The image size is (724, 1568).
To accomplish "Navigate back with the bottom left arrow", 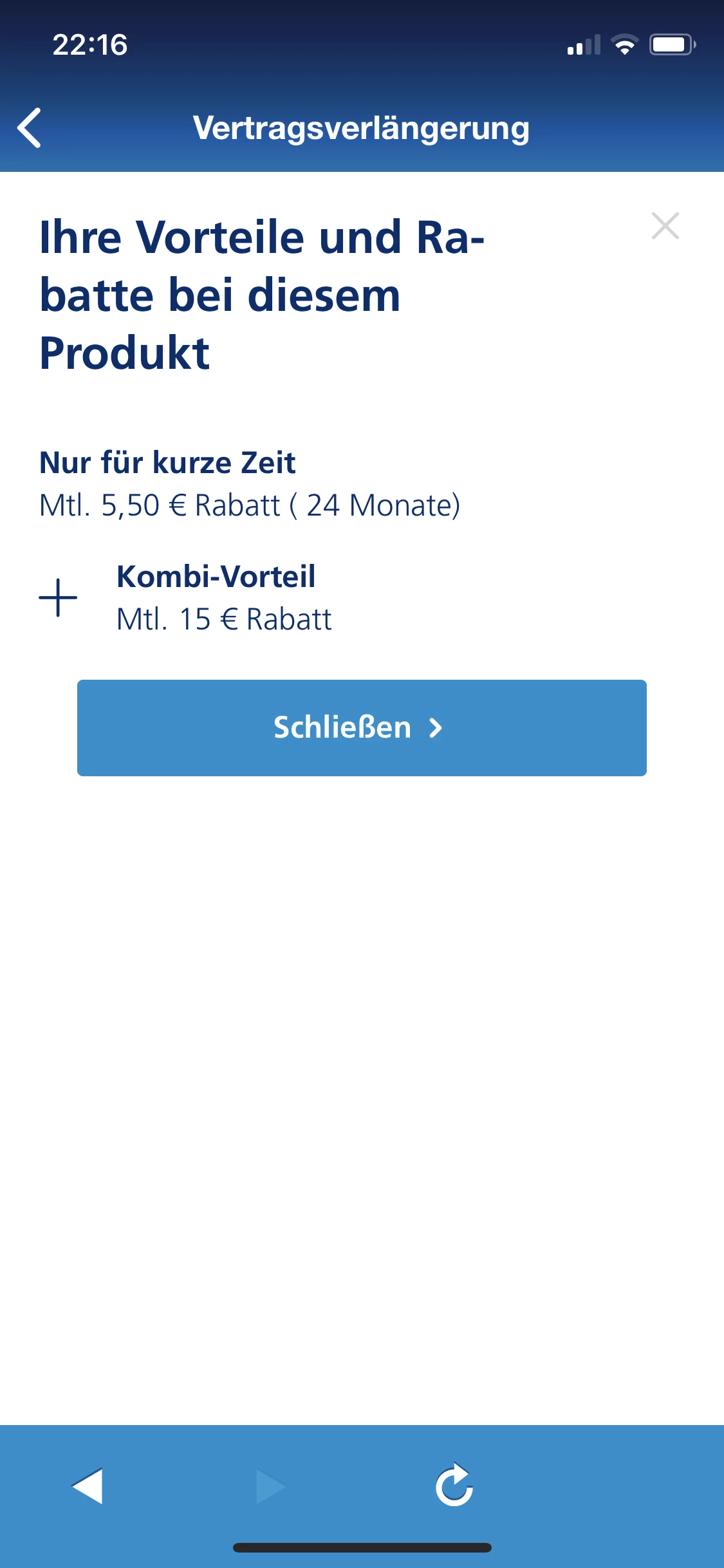I will coord(88,1486).
